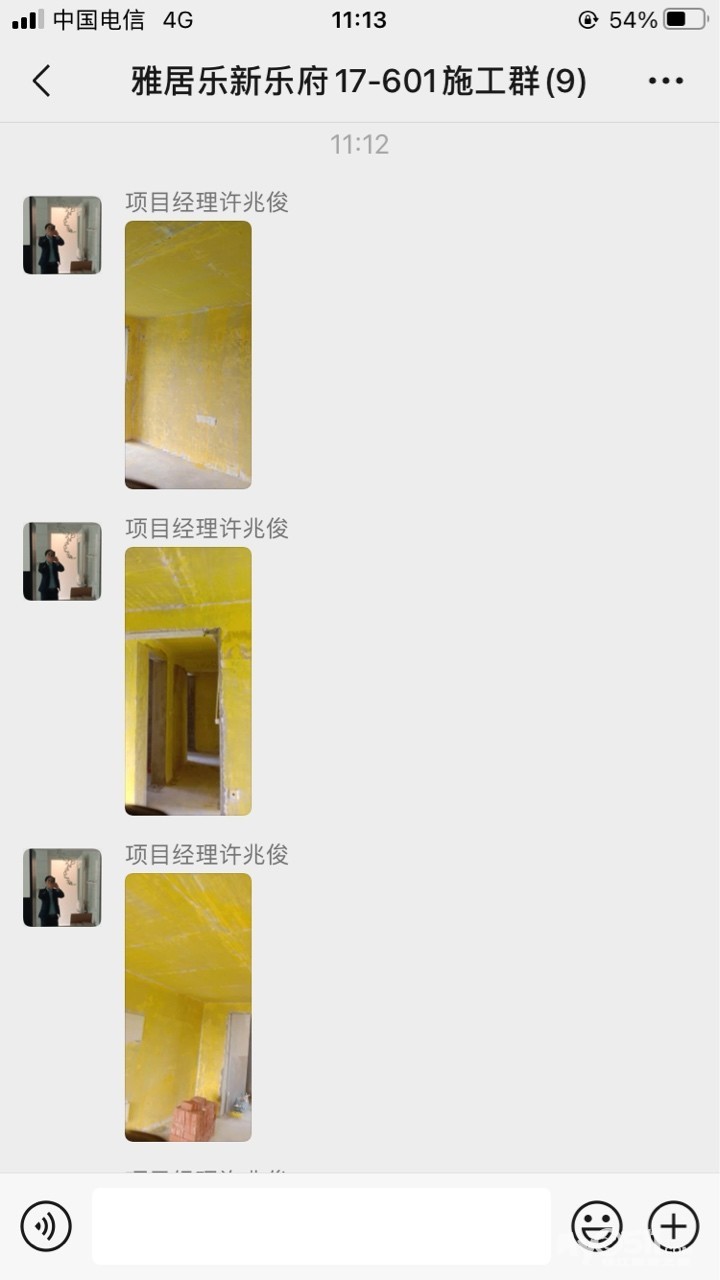720x1280 pixels.
Task: Open the first shared yellow wall photo
Action: (x=188, y=355)
